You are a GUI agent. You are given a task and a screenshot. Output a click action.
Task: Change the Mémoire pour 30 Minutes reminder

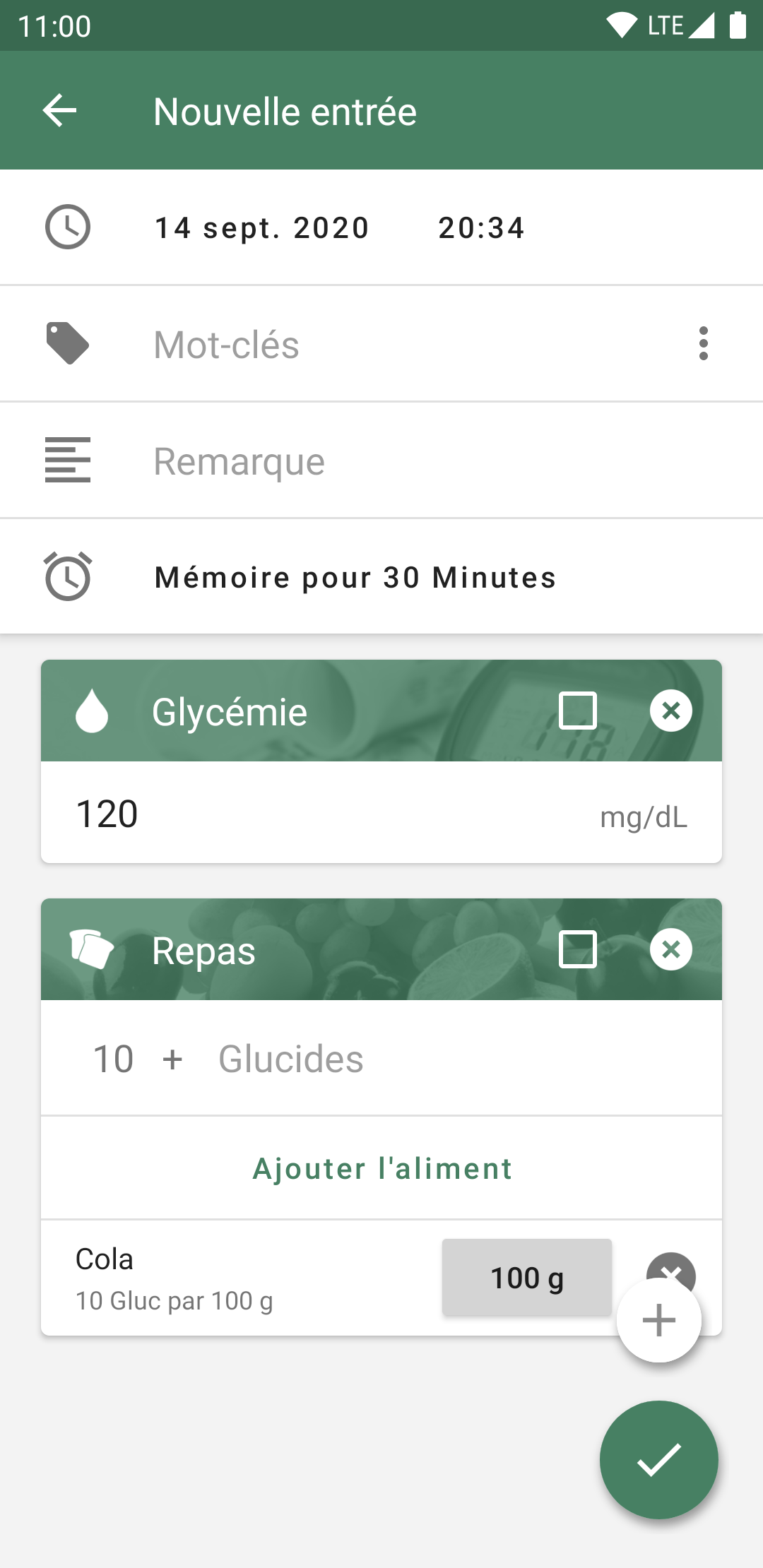coord(355,578)
